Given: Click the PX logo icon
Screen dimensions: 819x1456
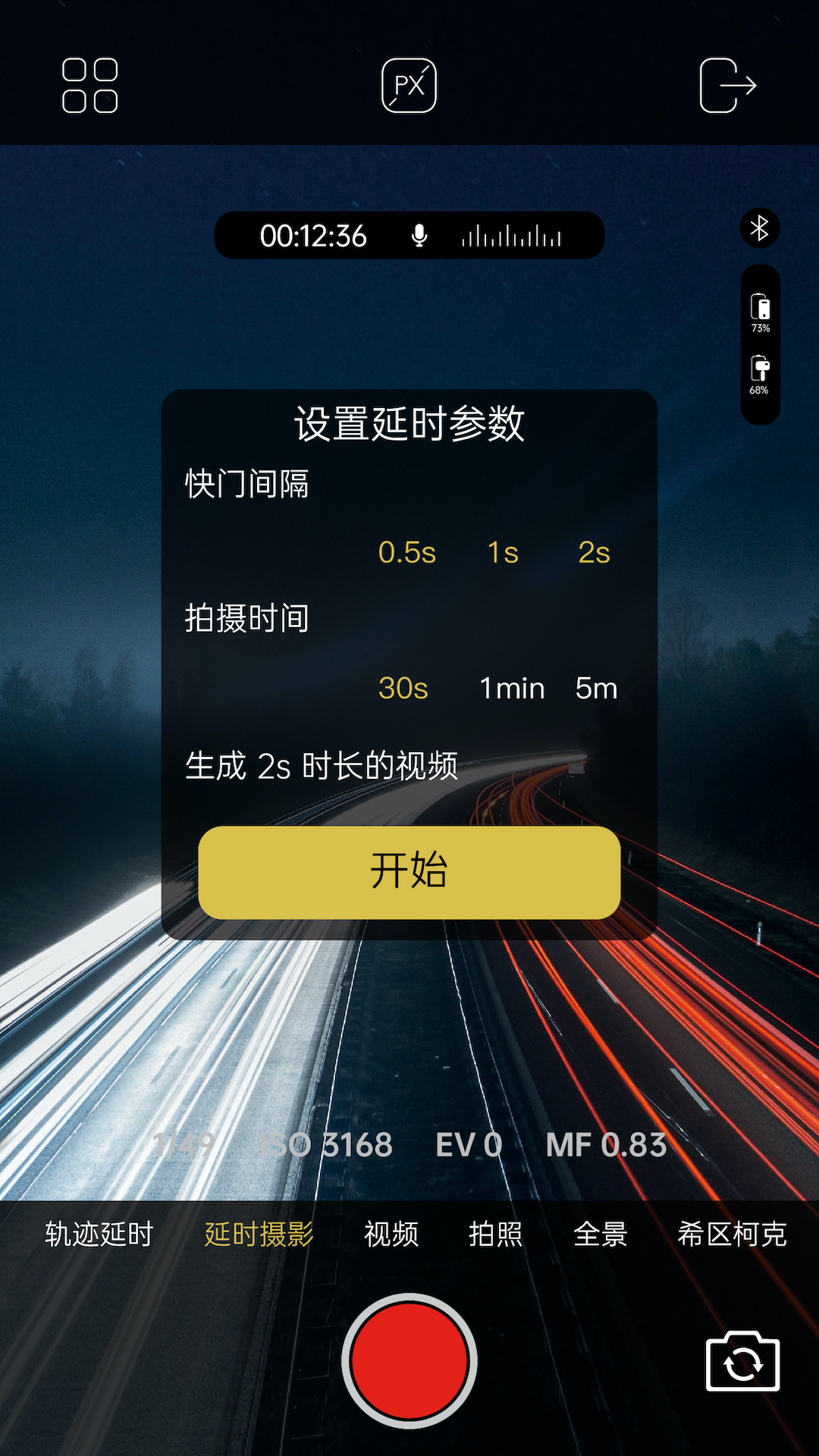Looking at the screenshot, I should tap(409, 85).
